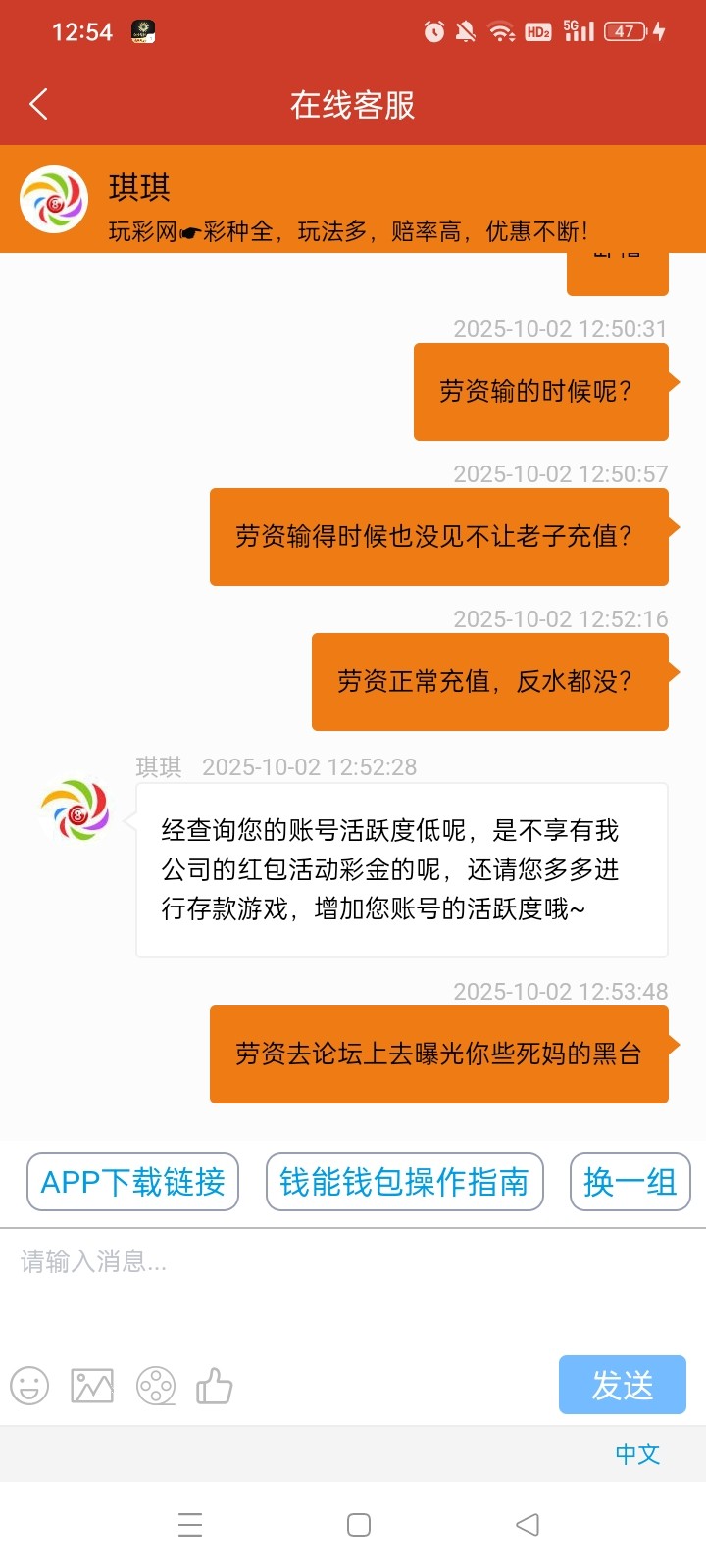Switch language via the 中文 selector
706x1568 pixels.
[x=636, y=1454]
